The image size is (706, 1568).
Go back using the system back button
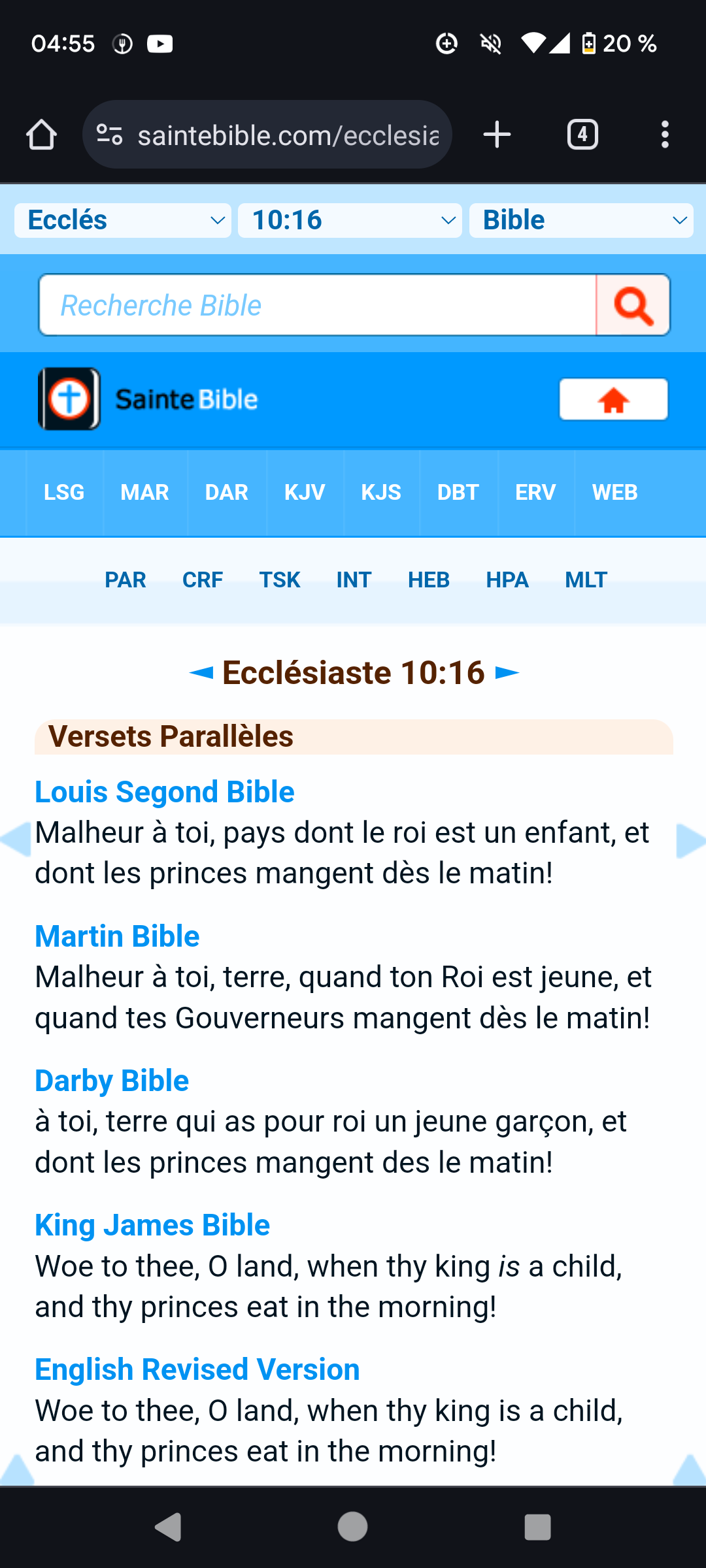[169, 1527]
